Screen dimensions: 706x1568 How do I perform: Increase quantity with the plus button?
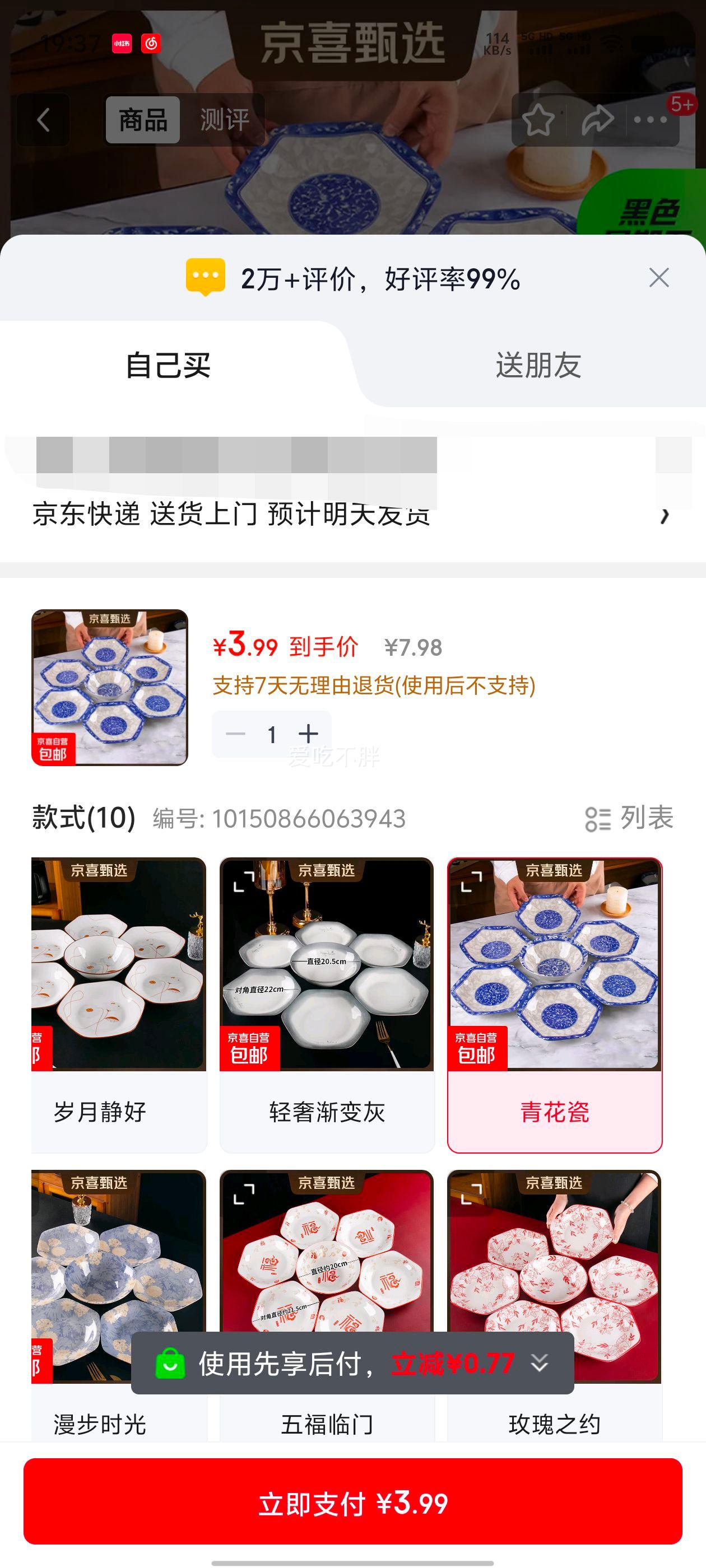(x=309, y=734)
